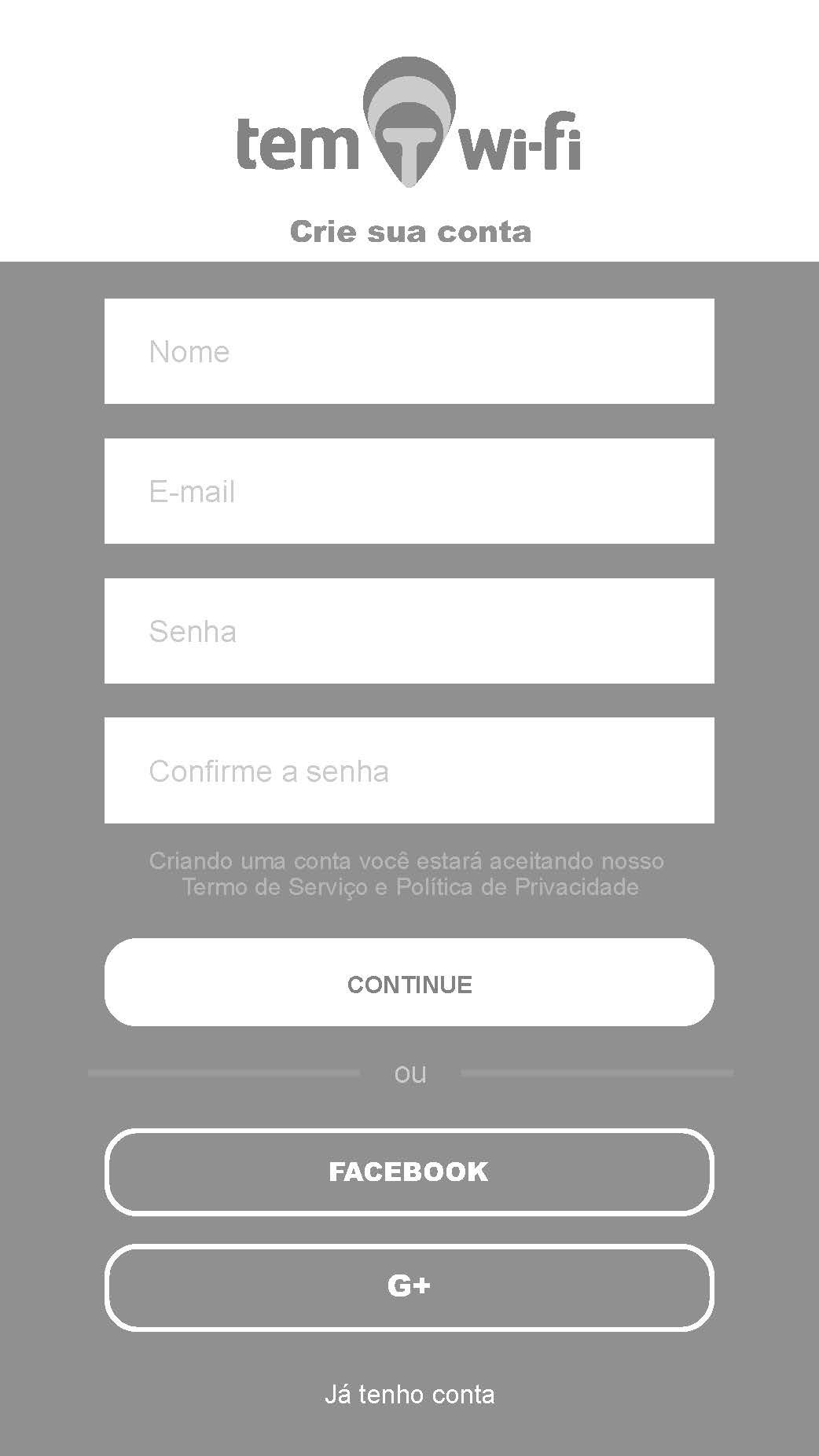819x1456 pixels.
Task: Tap the Nome input field
Action: (x=409, y=351)
